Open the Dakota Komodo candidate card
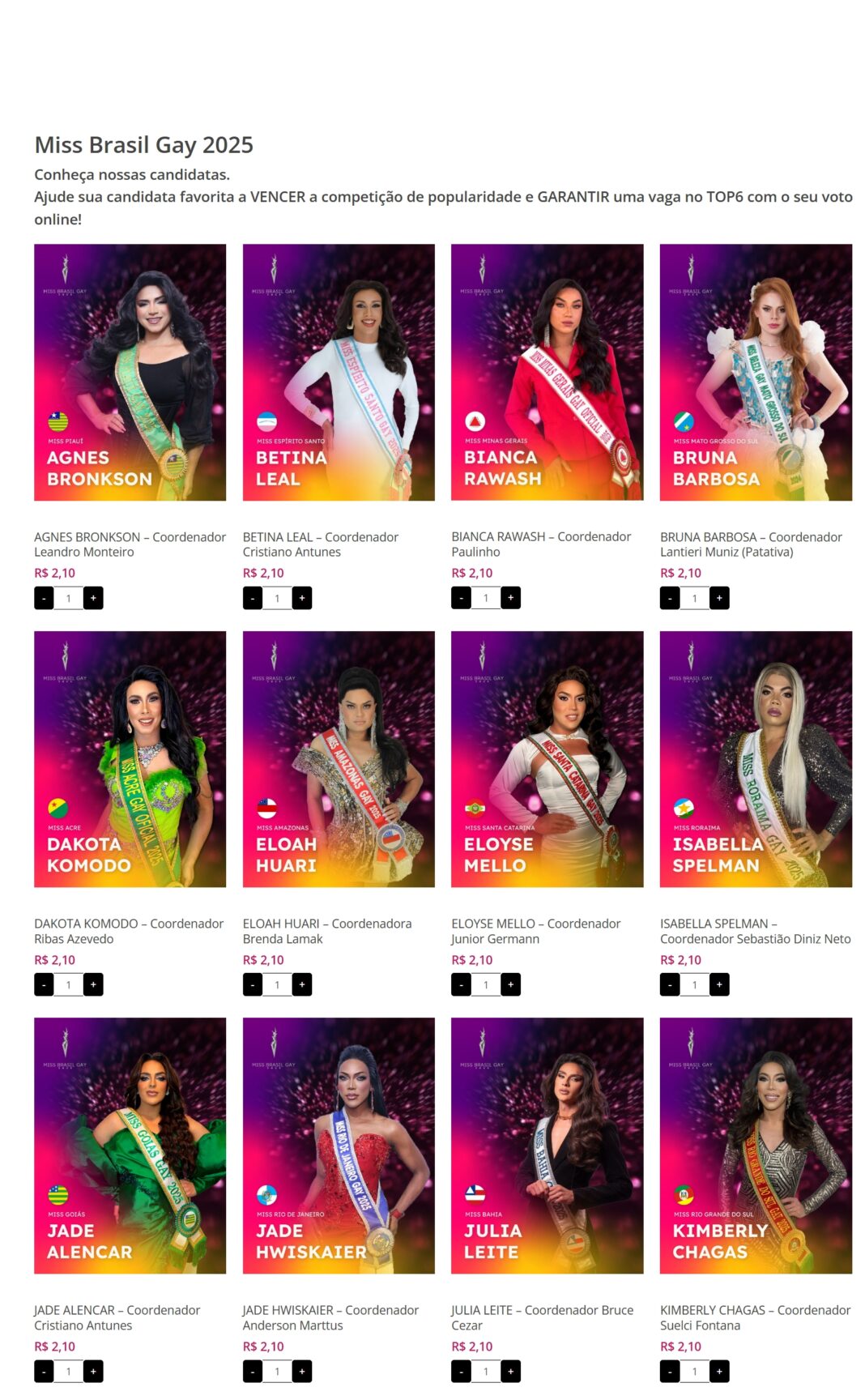Screen dimensions: 865x1400 (130, 759)
